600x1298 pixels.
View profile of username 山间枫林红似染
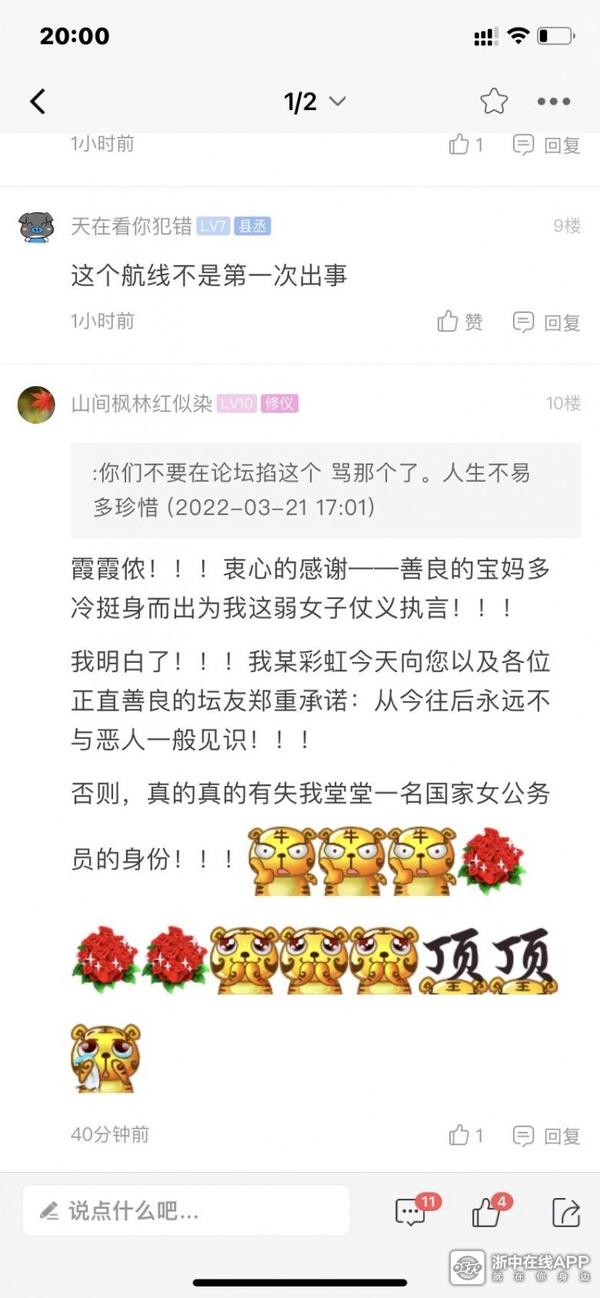point(141,404)
